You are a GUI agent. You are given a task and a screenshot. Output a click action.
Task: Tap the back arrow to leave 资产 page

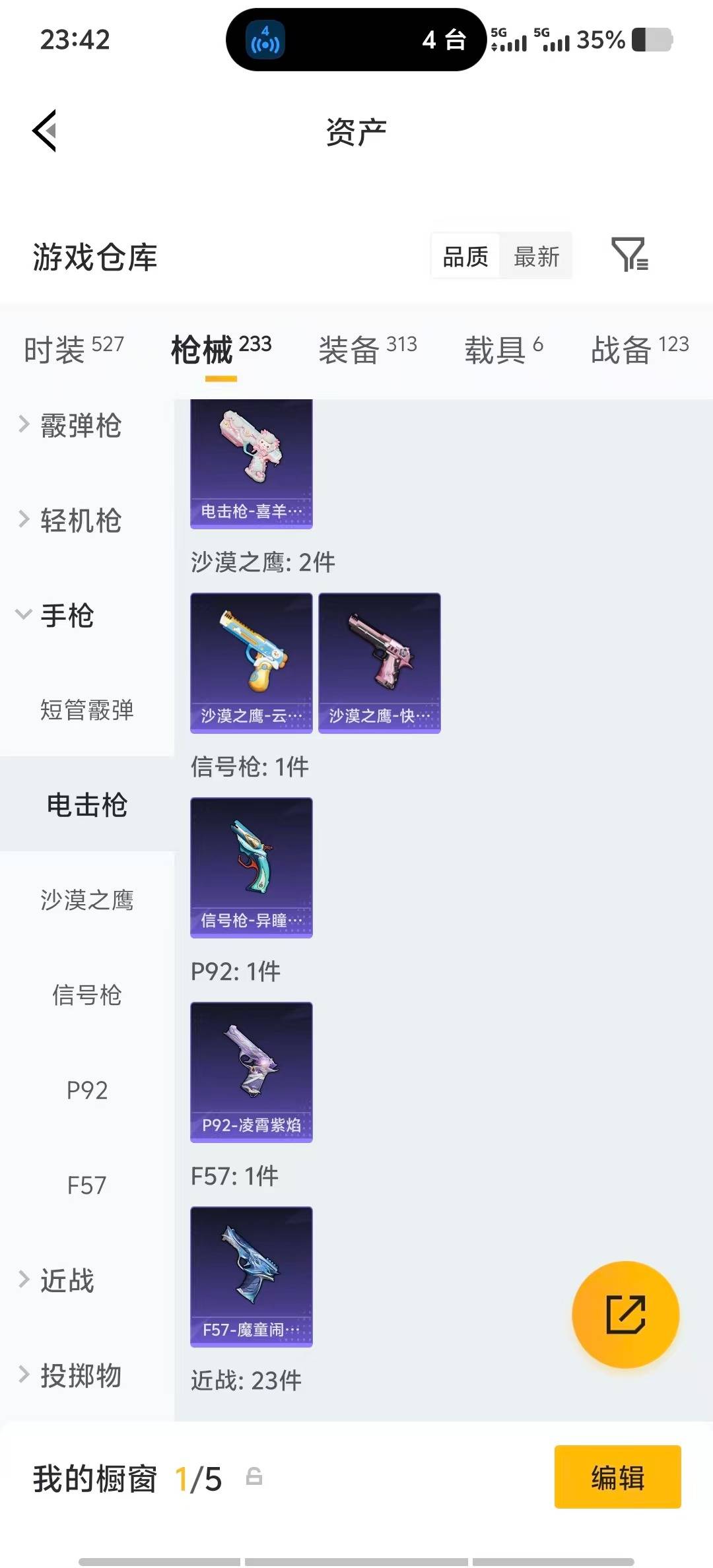click(44, 130)
